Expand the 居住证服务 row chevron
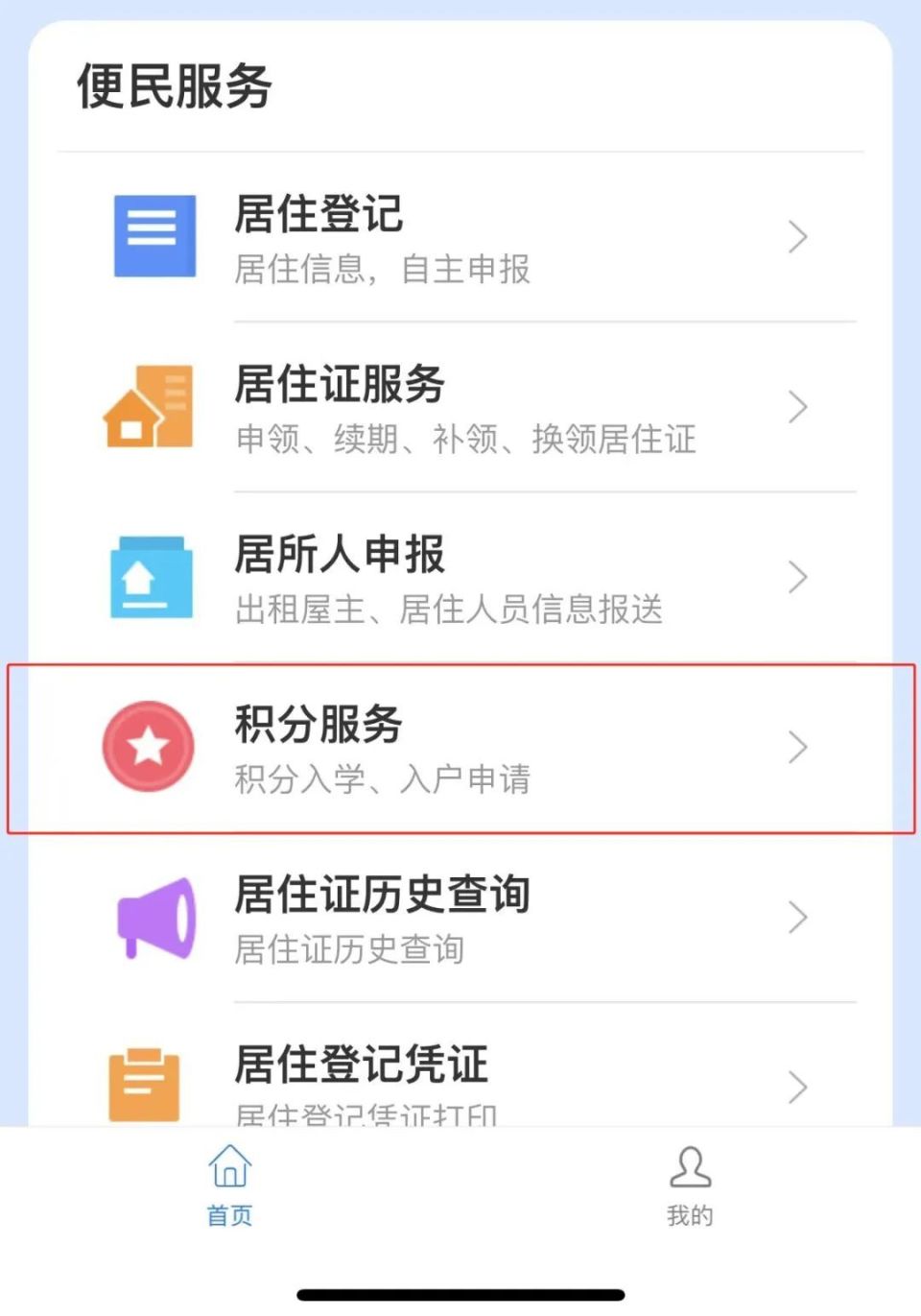This screenshot has width=921, height=1316. (x=798, y=407)
